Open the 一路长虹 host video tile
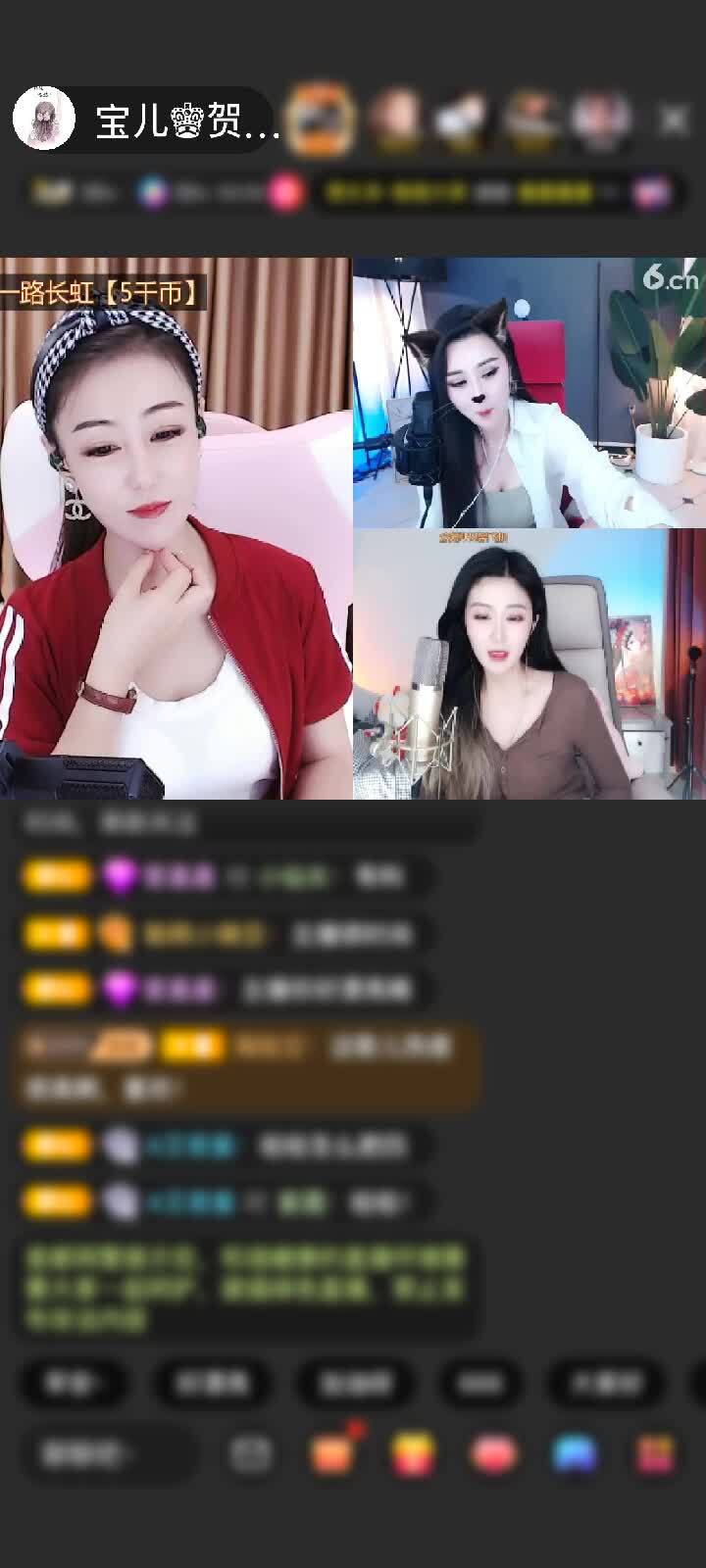 [x=175, y=529]
